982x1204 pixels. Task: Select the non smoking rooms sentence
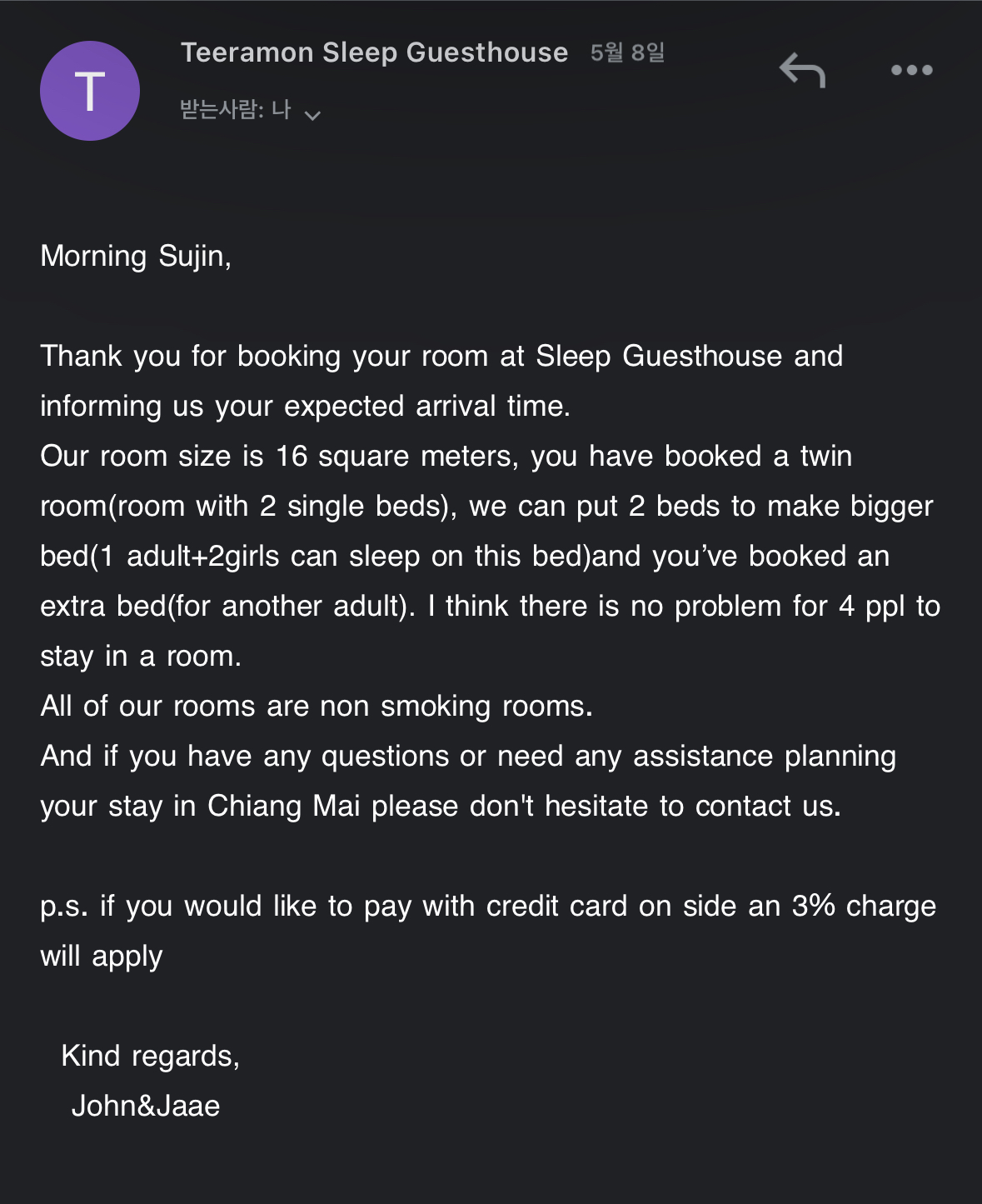(x=315, y=705)
